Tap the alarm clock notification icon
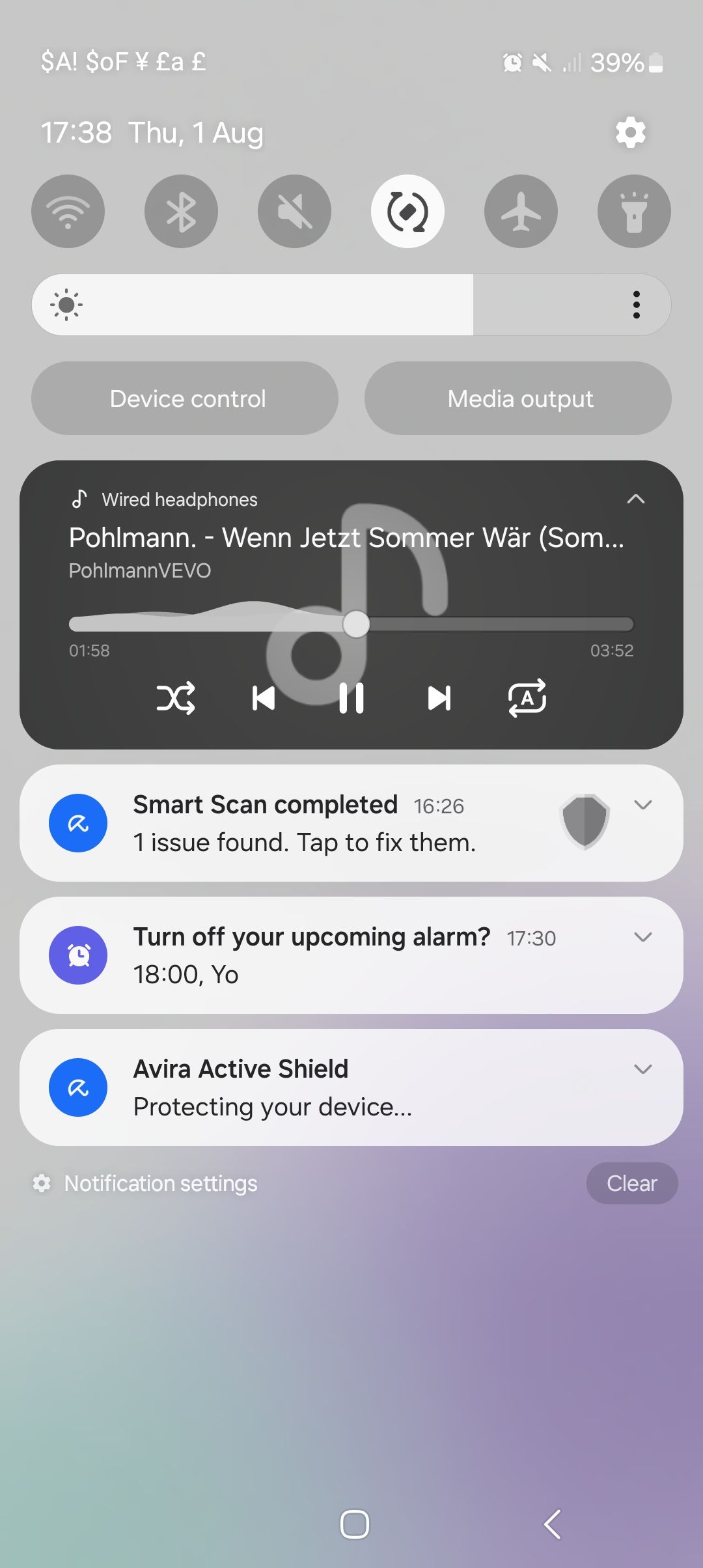The width and height of the screenshot is (703, 1568). pos(77,955)
